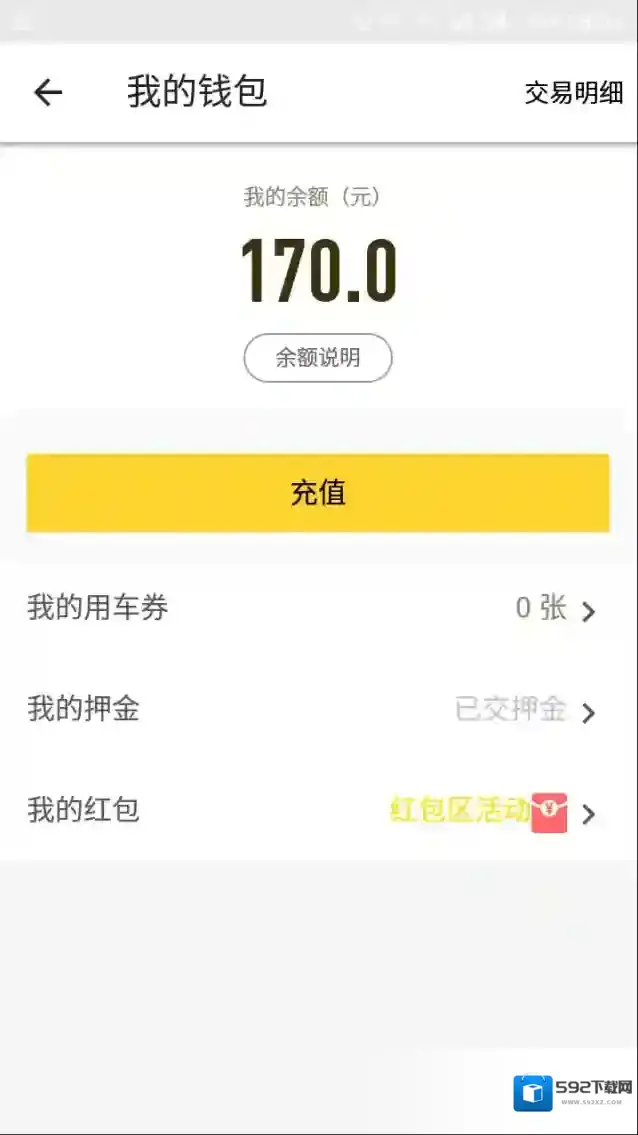638x1135 pixels.
Task: Tap the 余额说明 balance info button
Action: 318,358
